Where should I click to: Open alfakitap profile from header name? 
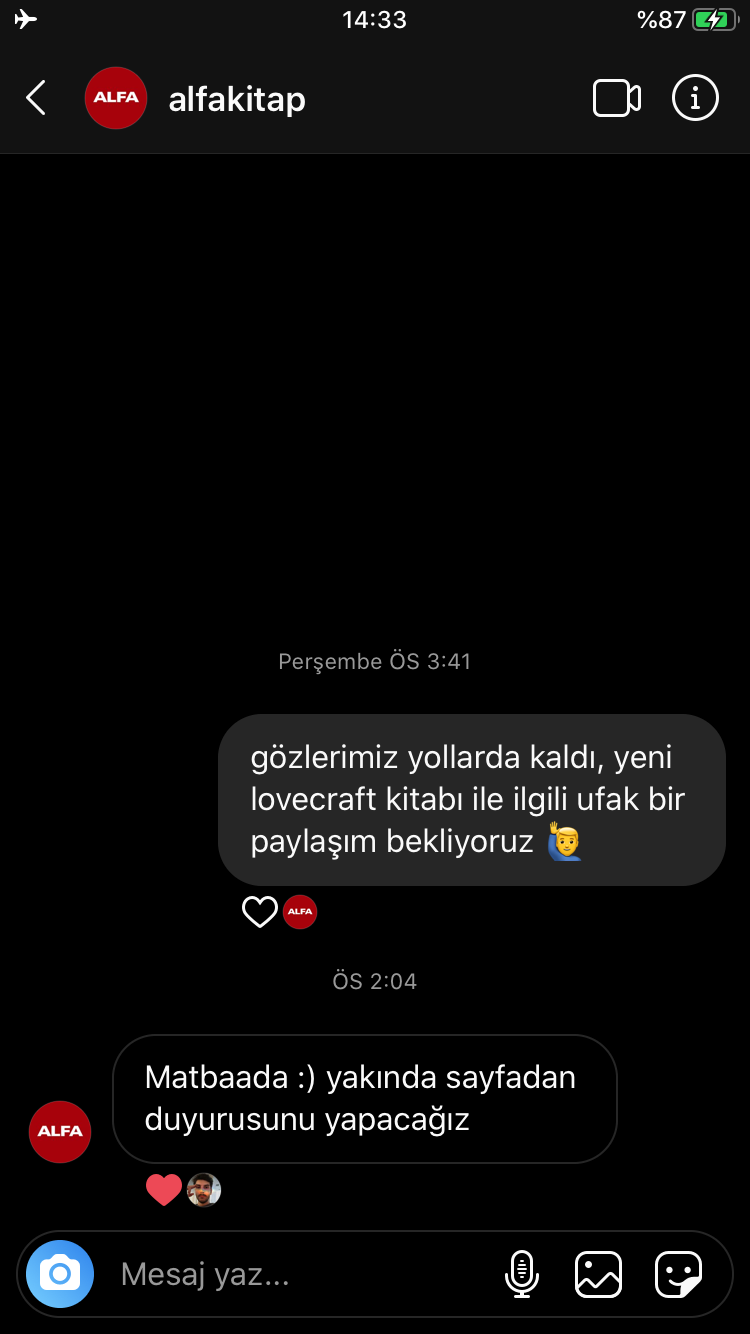tap(237, 99)
